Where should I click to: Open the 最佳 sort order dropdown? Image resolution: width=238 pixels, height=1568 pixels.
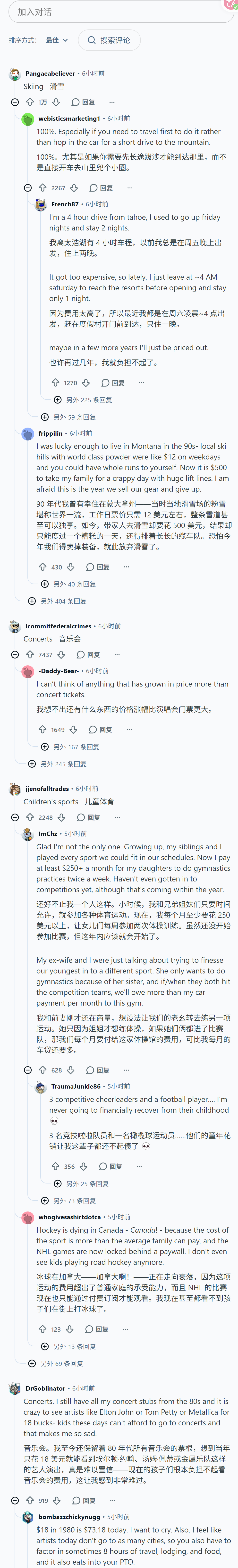tap(57, 40)
